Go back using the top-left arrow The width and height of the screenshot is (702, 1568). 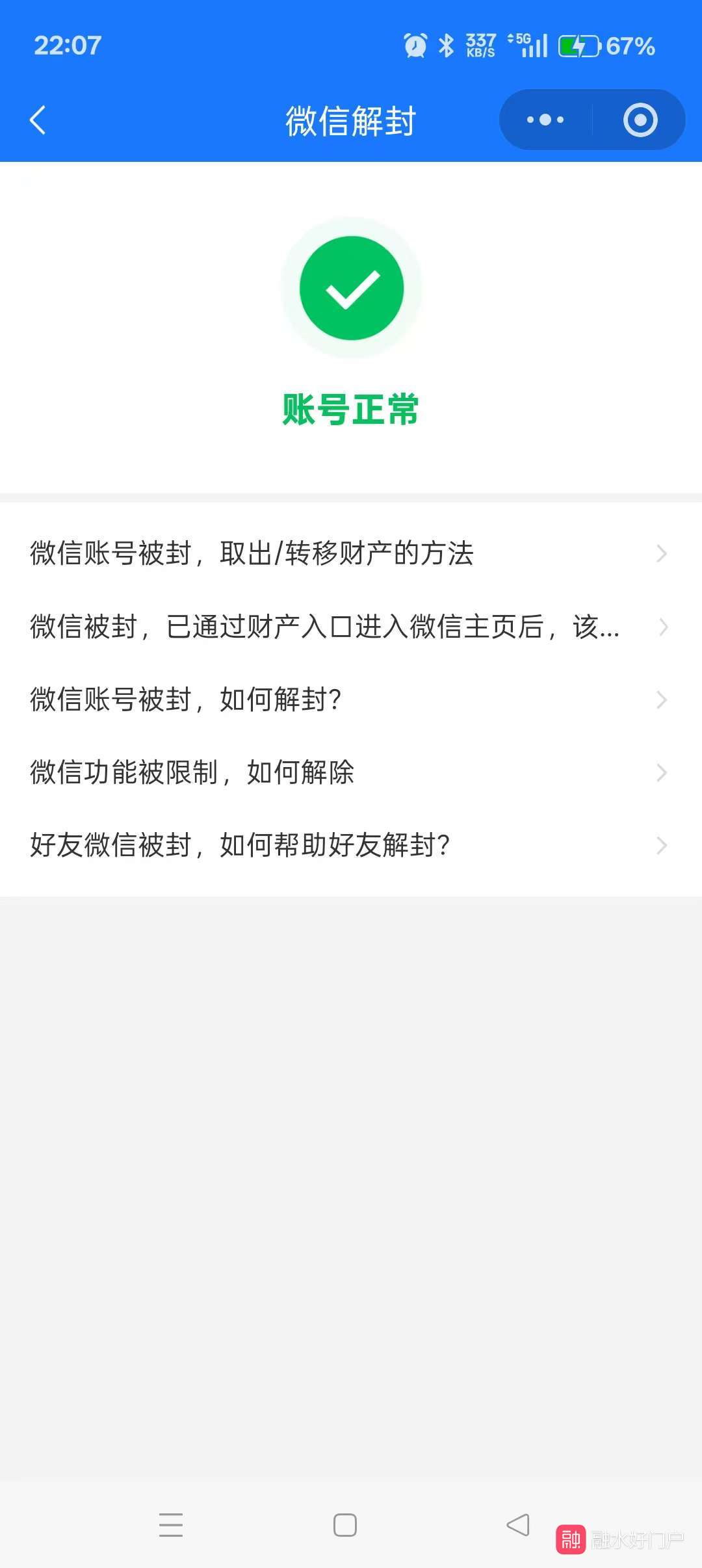(38, 120)
